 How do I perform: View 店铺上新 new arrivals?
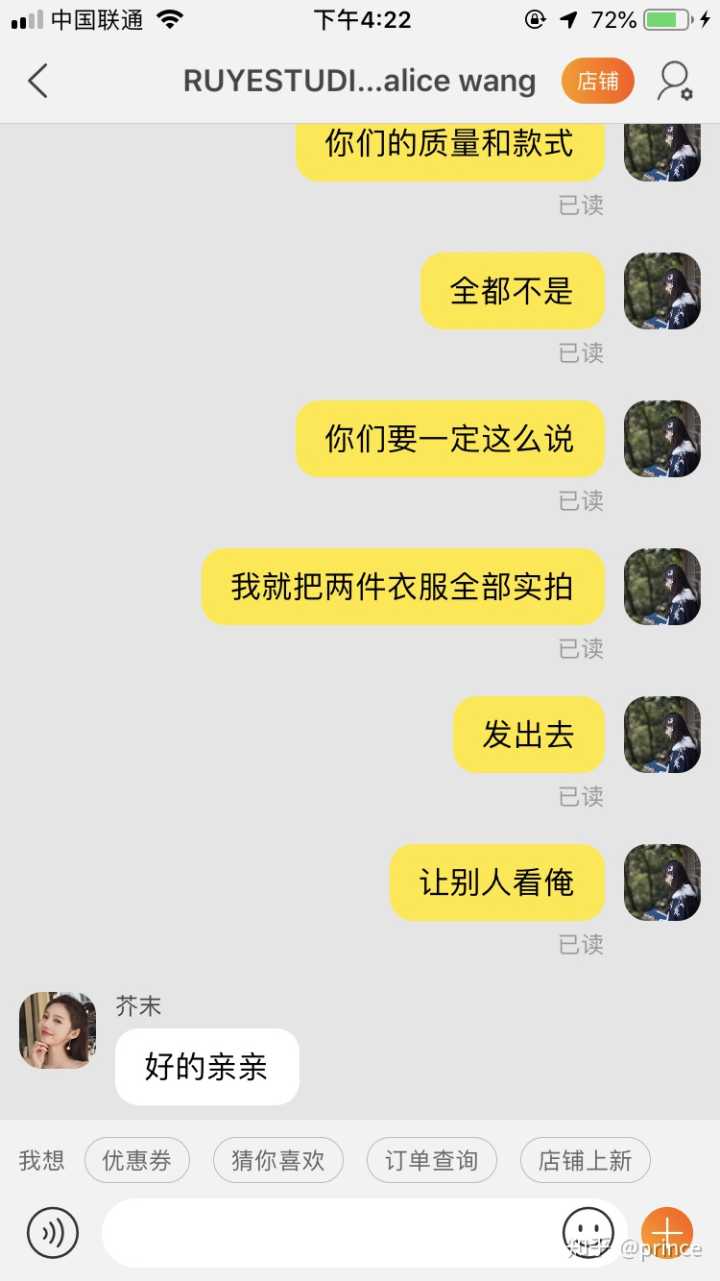tap(585, 1160)
